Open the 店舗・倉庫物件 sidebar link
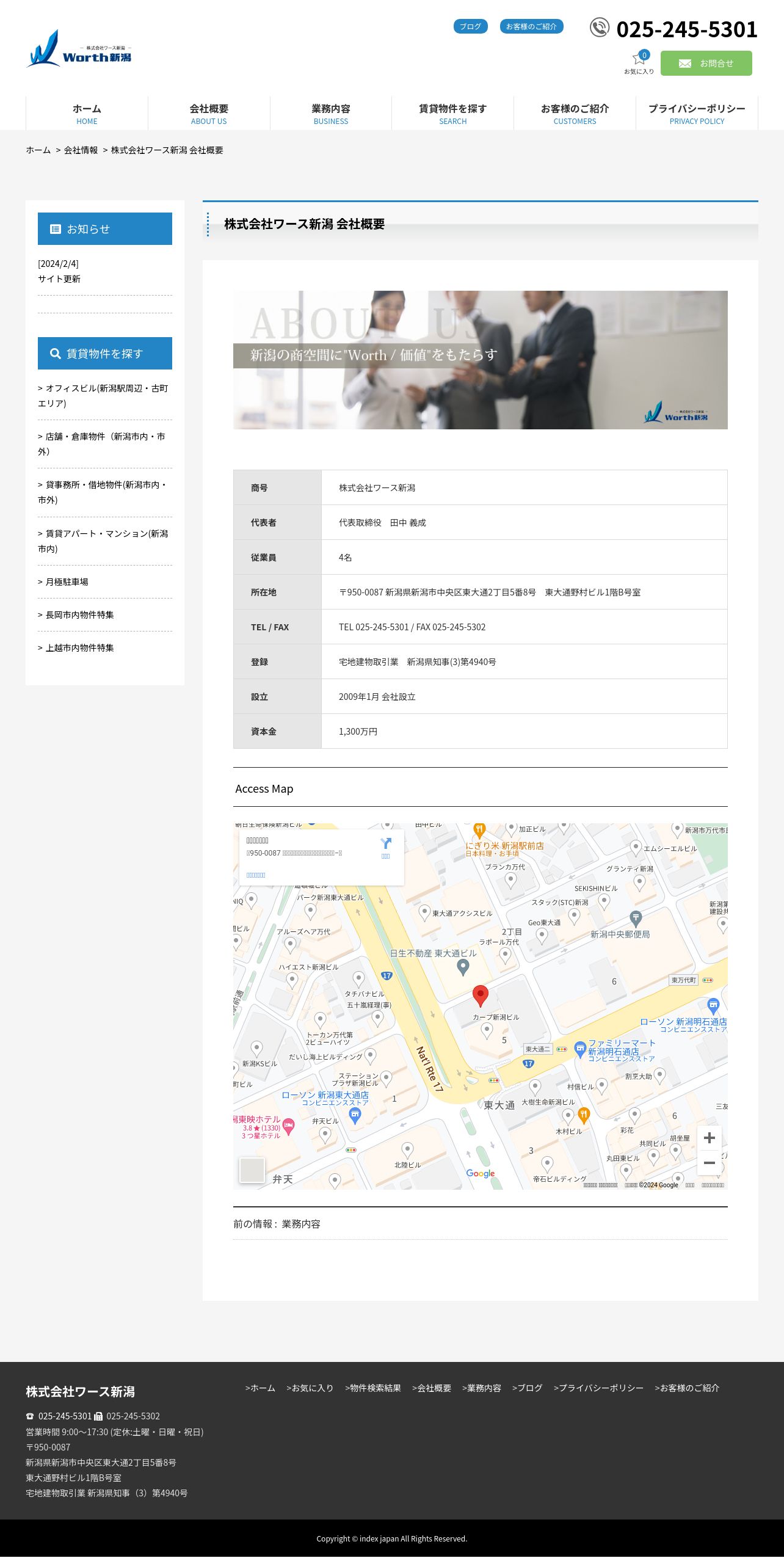This screenshot has width=784, height=1558. [103, 443]
